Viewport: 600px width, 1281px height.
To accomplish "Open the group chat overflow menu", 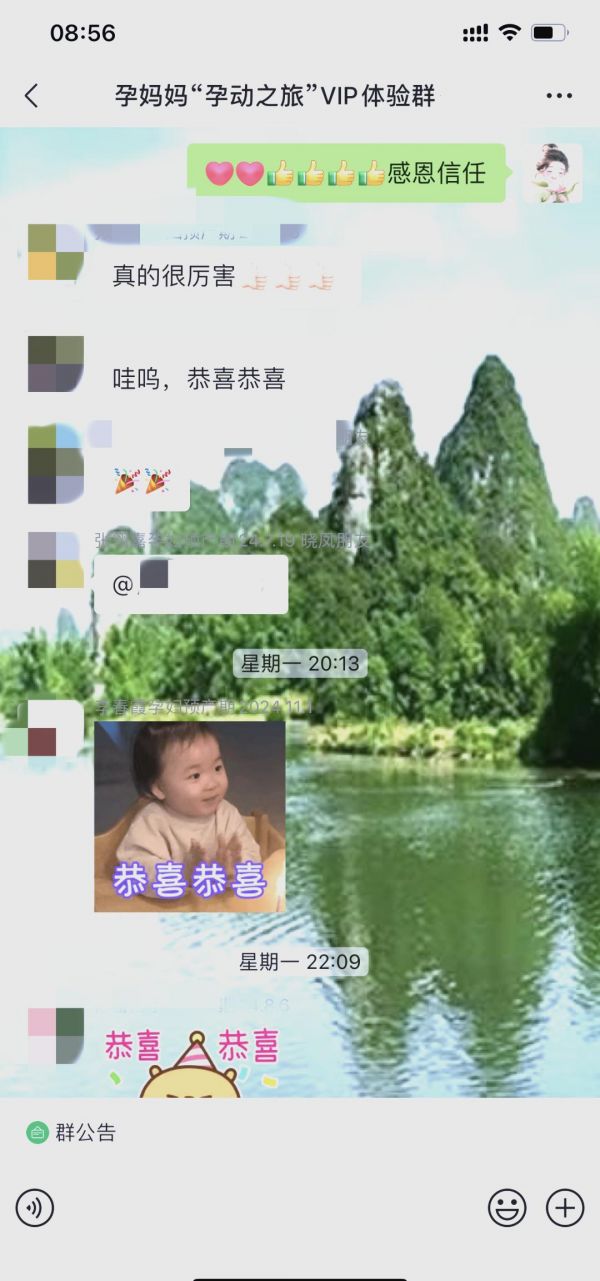I will coord(559,96).
